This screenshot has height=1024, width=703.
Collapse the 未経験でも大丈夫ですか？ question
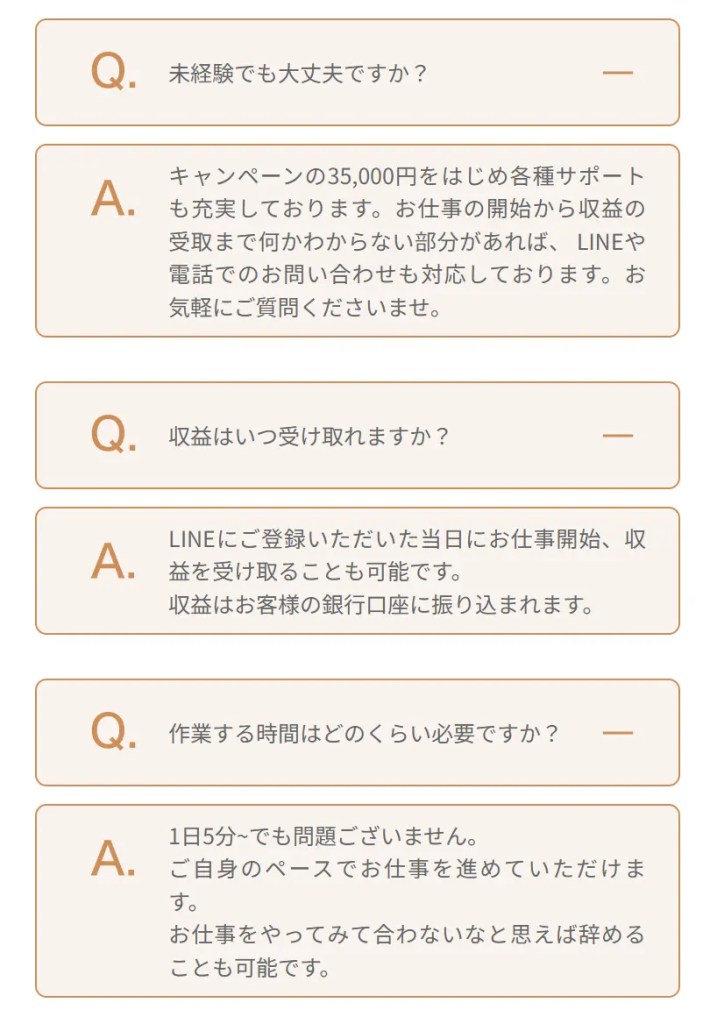coord(618,73)
